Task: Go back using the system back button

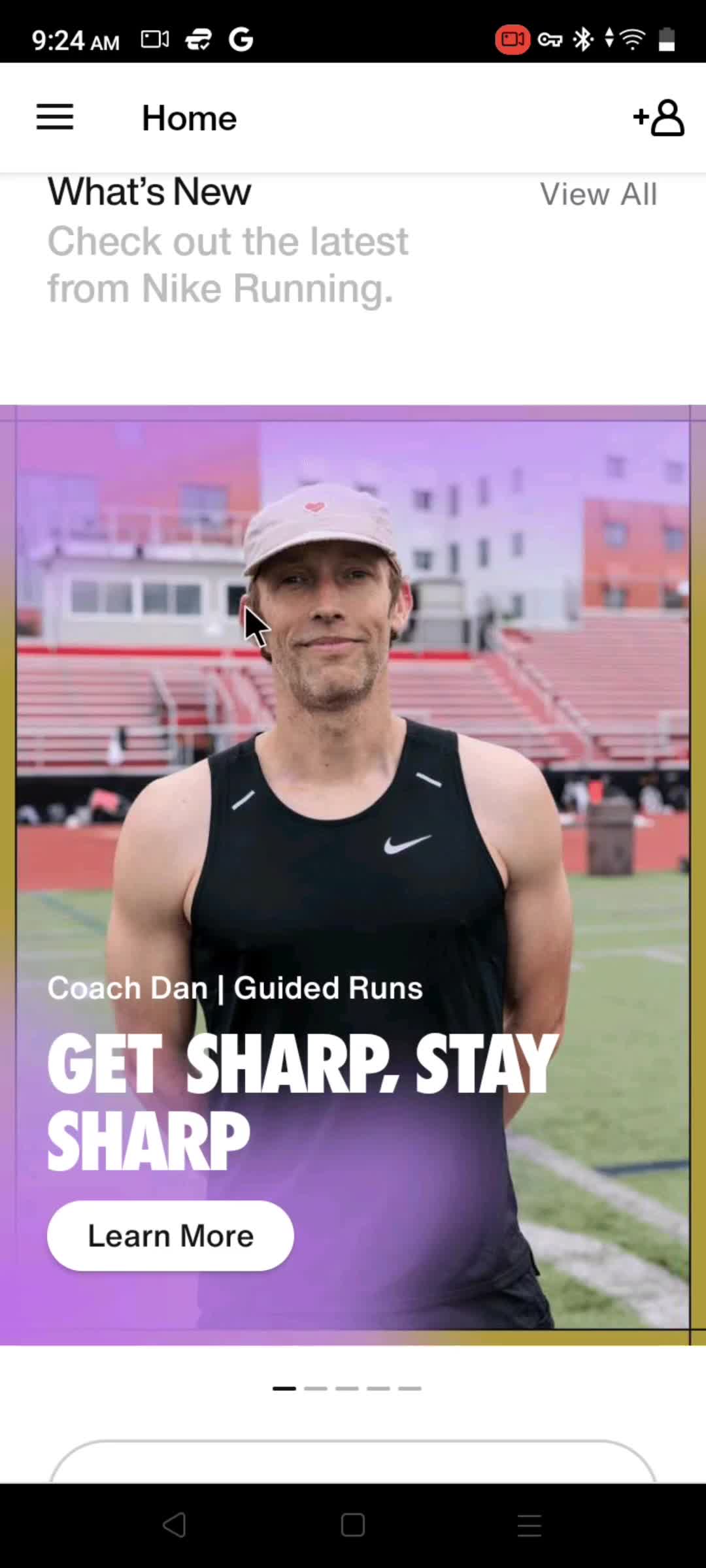Action: tap(175, 1525)
